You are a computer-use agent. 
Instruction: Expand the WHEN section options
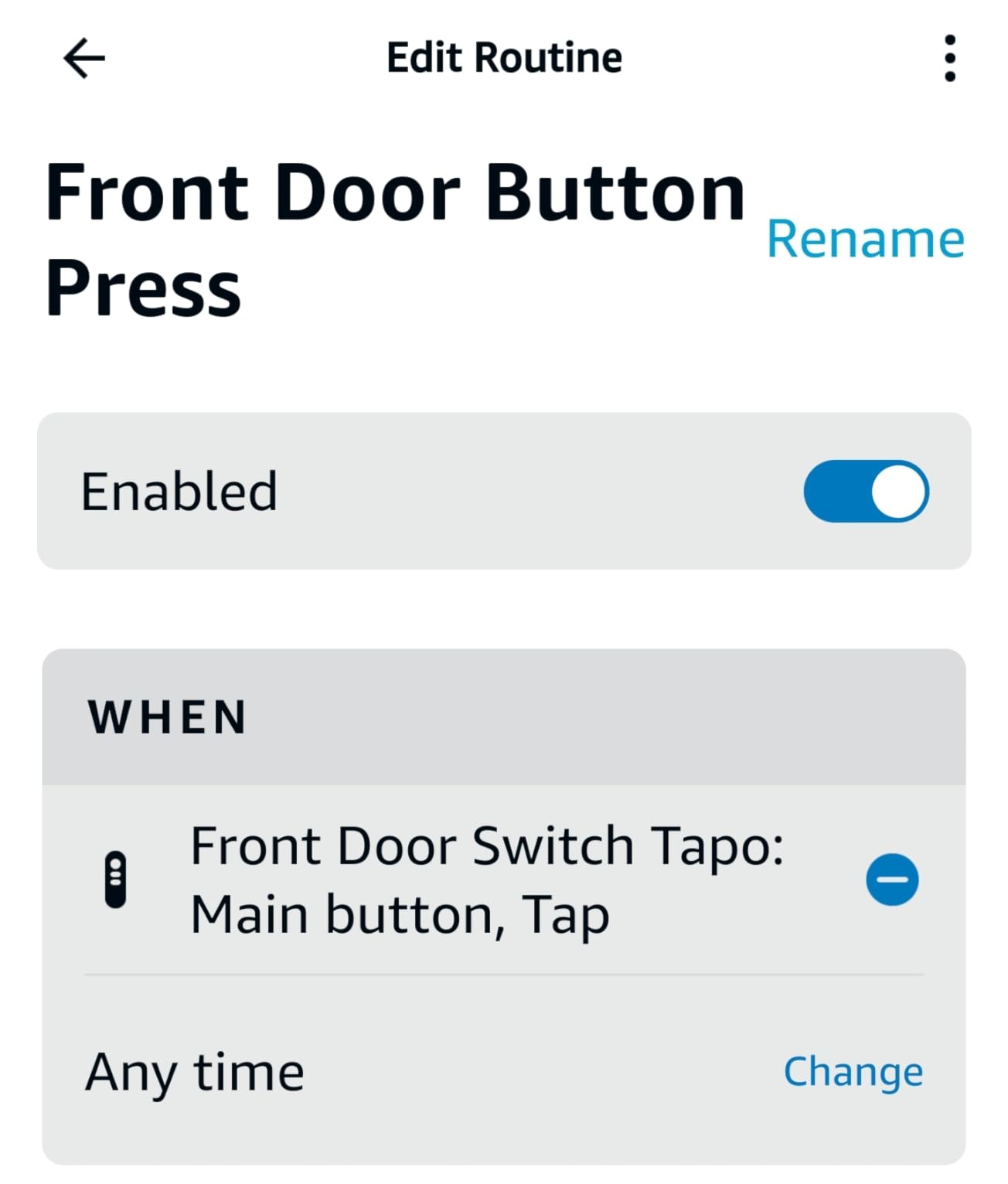(167, 717)
